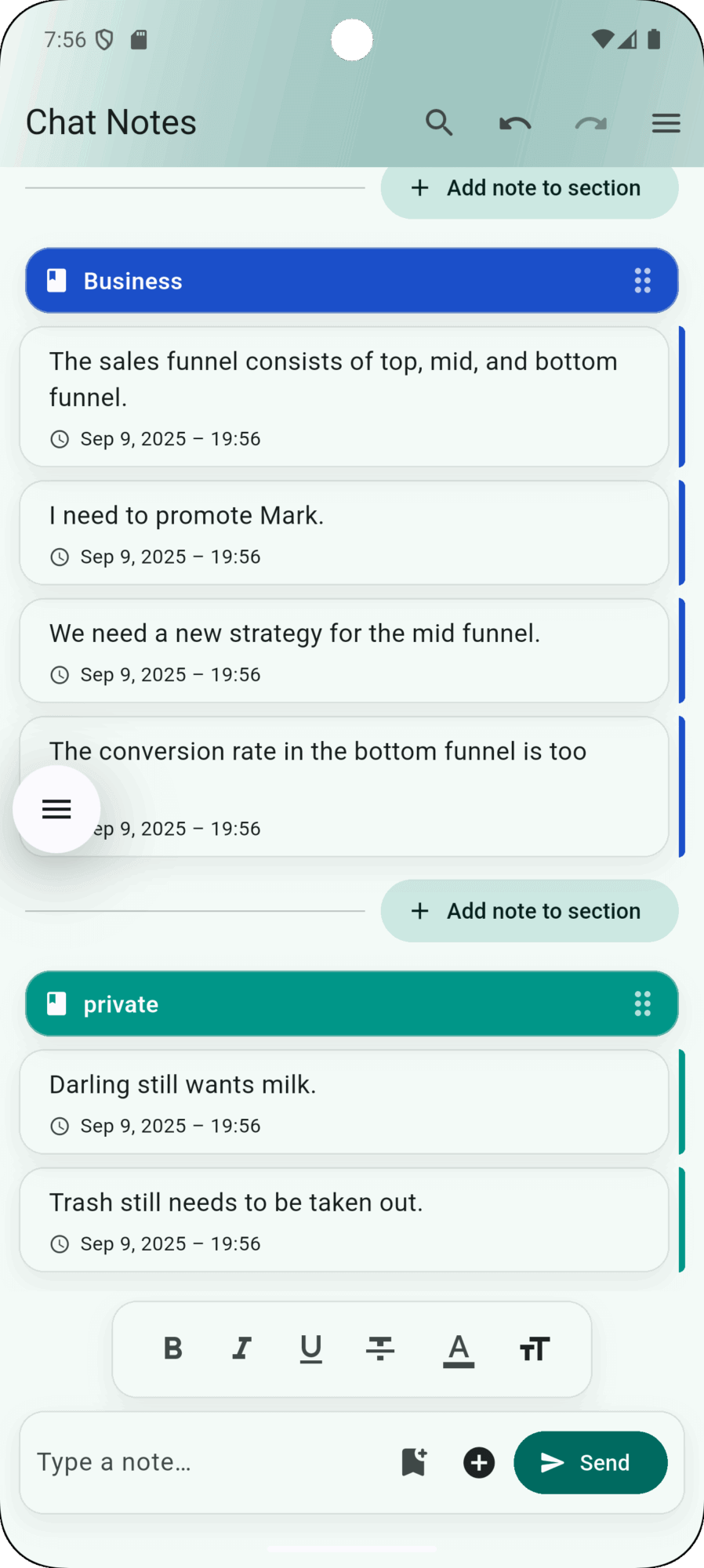Toggle italic formatting
The height and width of the screenshot is (1568, 704).
(x=241, y=1348)
